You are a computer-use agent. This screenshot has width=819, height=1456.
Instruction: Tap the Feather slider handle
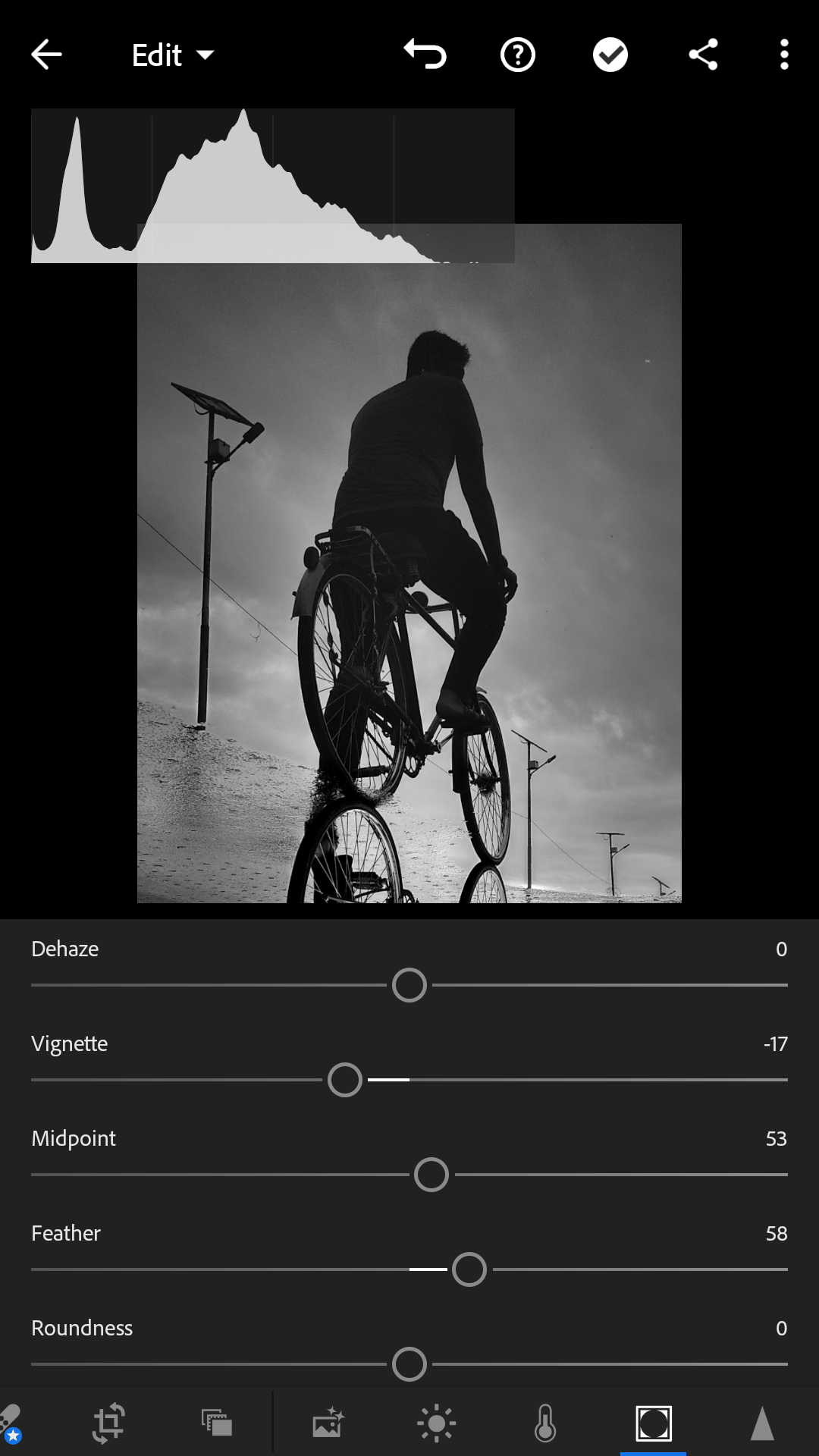tap(469, 1269)
